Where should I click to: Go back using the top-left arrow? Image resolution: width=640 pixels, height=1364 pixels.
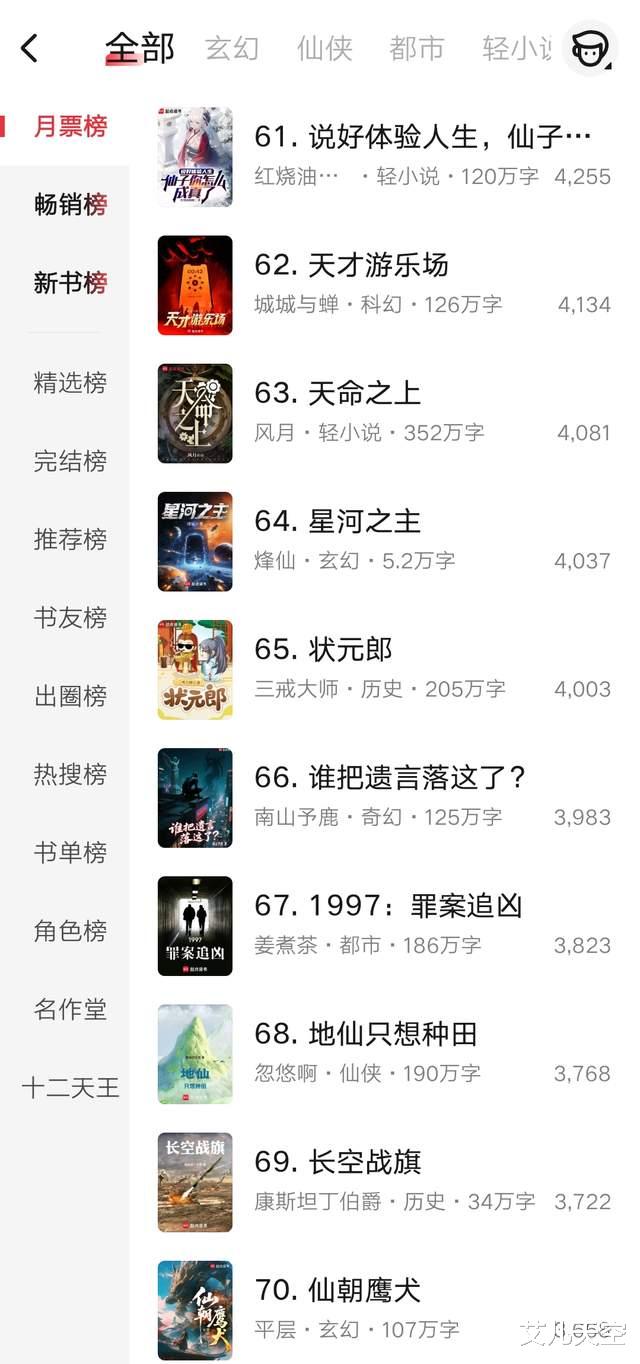click(30, 47)
